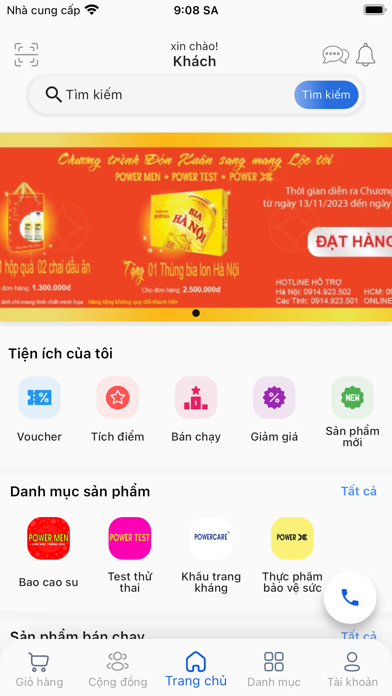Open Giảm giá discounts
This screenshot has height=696, width=392.
[x=274, y=409]
